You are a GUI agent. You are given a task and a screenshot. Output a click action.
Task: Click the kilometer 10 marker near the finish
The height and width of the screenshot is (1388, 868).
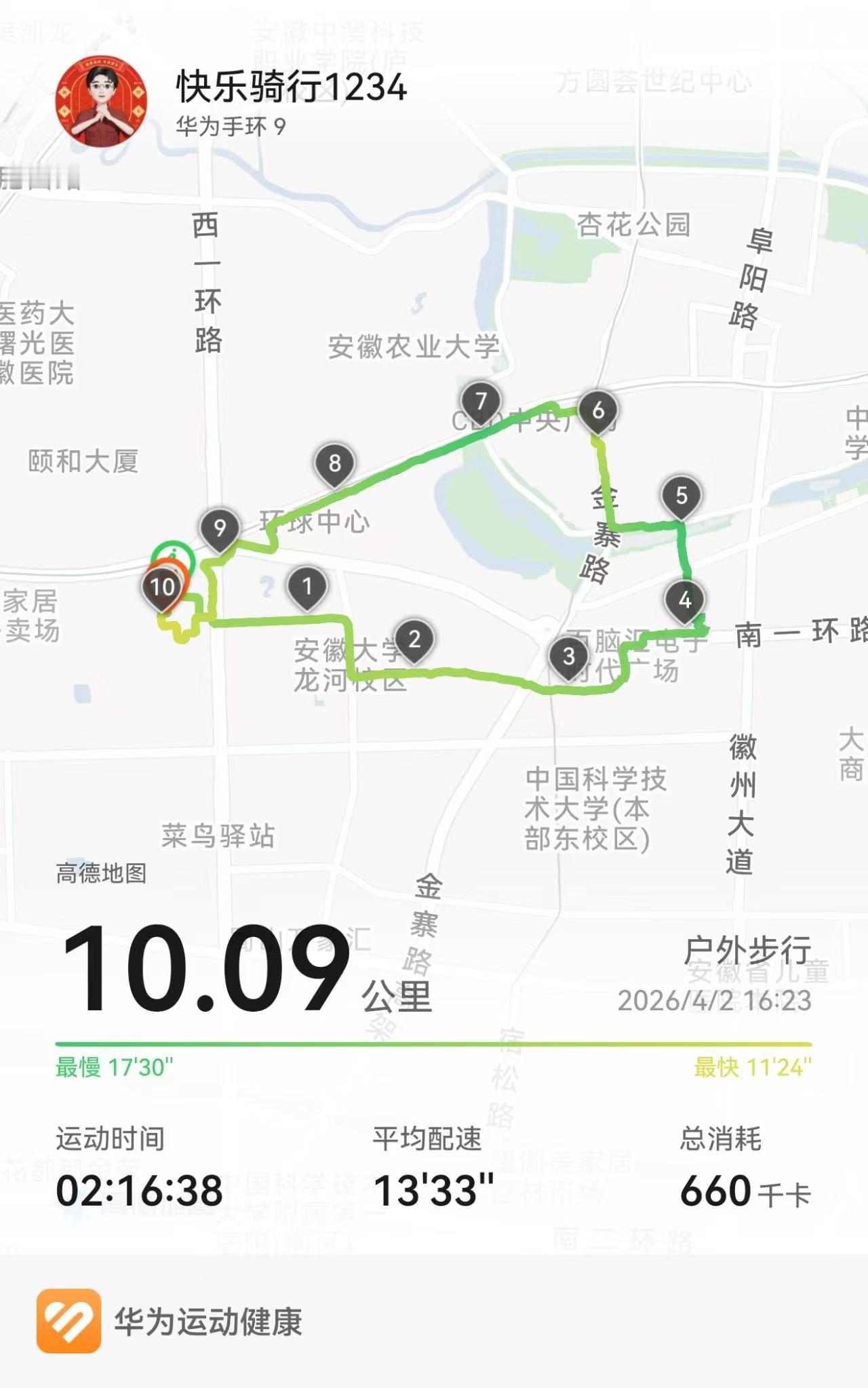tap(161, 587)
